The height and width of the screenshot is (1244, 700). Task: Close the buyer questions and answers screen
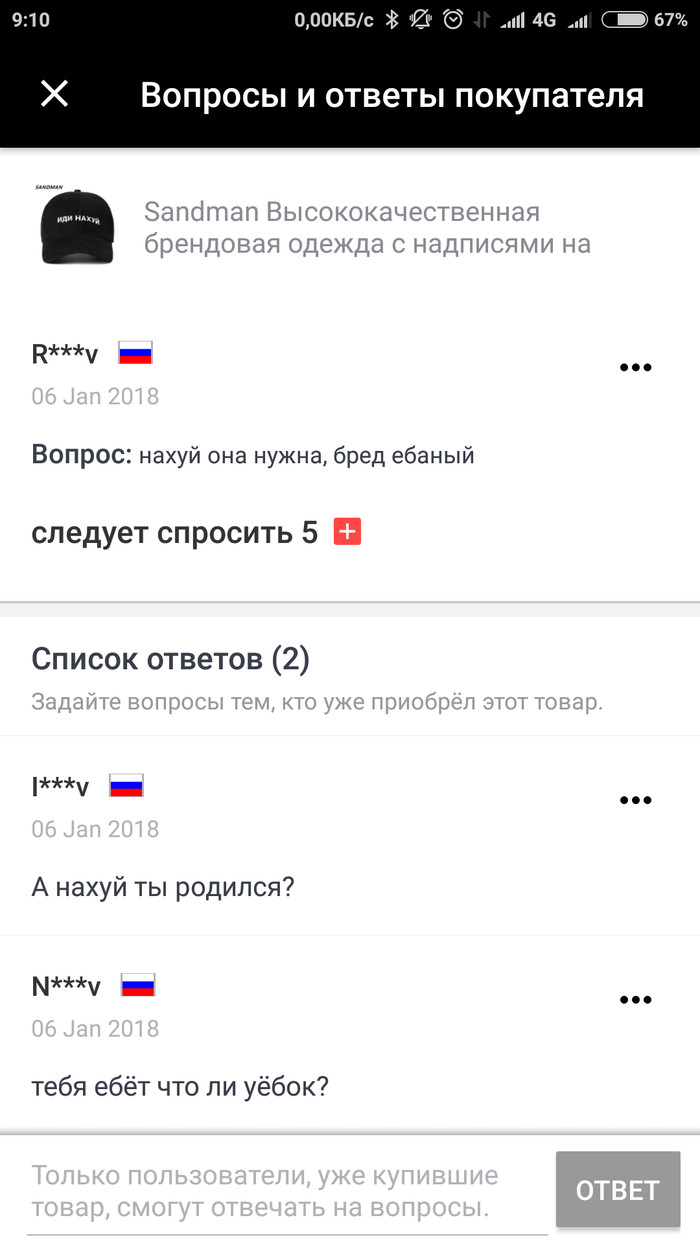coord(54,94)
